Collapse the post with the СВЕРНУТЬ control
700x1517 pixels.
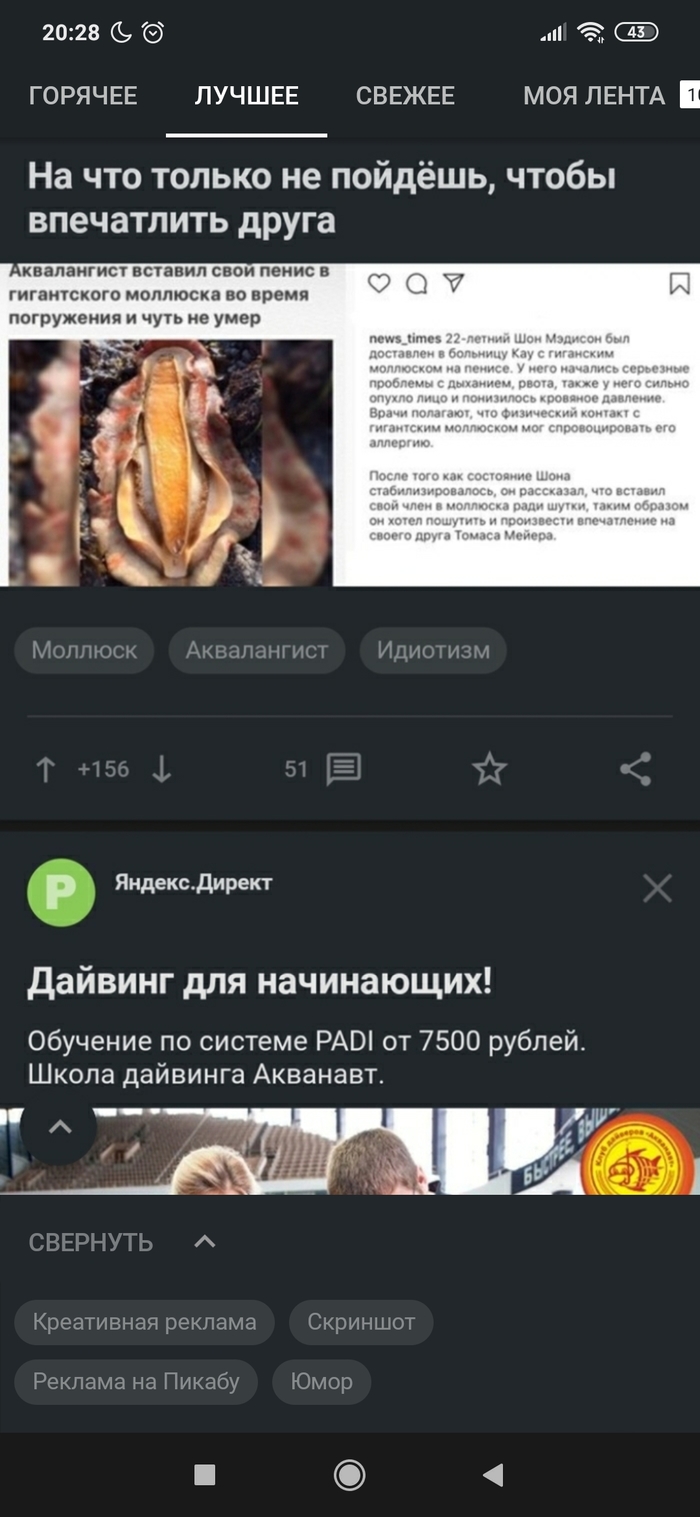pyautogui.click(x=120, y=1243)
